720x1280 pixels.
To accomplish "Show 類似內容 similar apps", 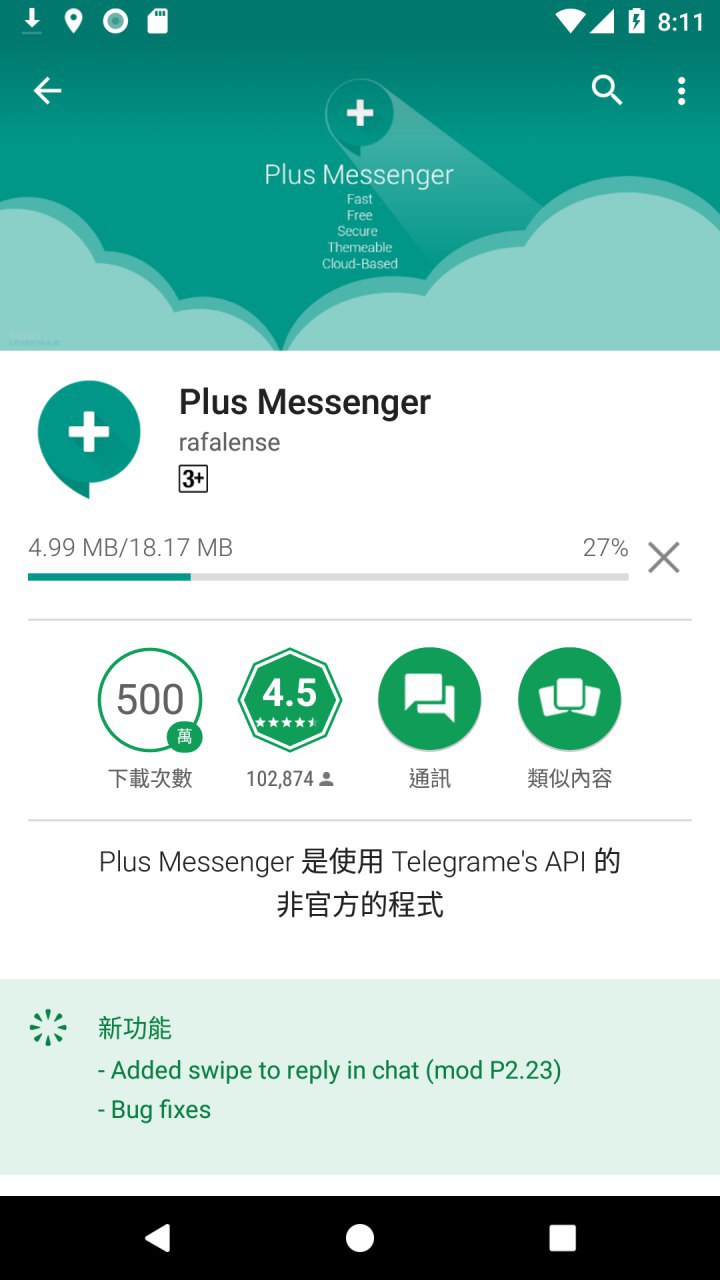I will point(569,700).
